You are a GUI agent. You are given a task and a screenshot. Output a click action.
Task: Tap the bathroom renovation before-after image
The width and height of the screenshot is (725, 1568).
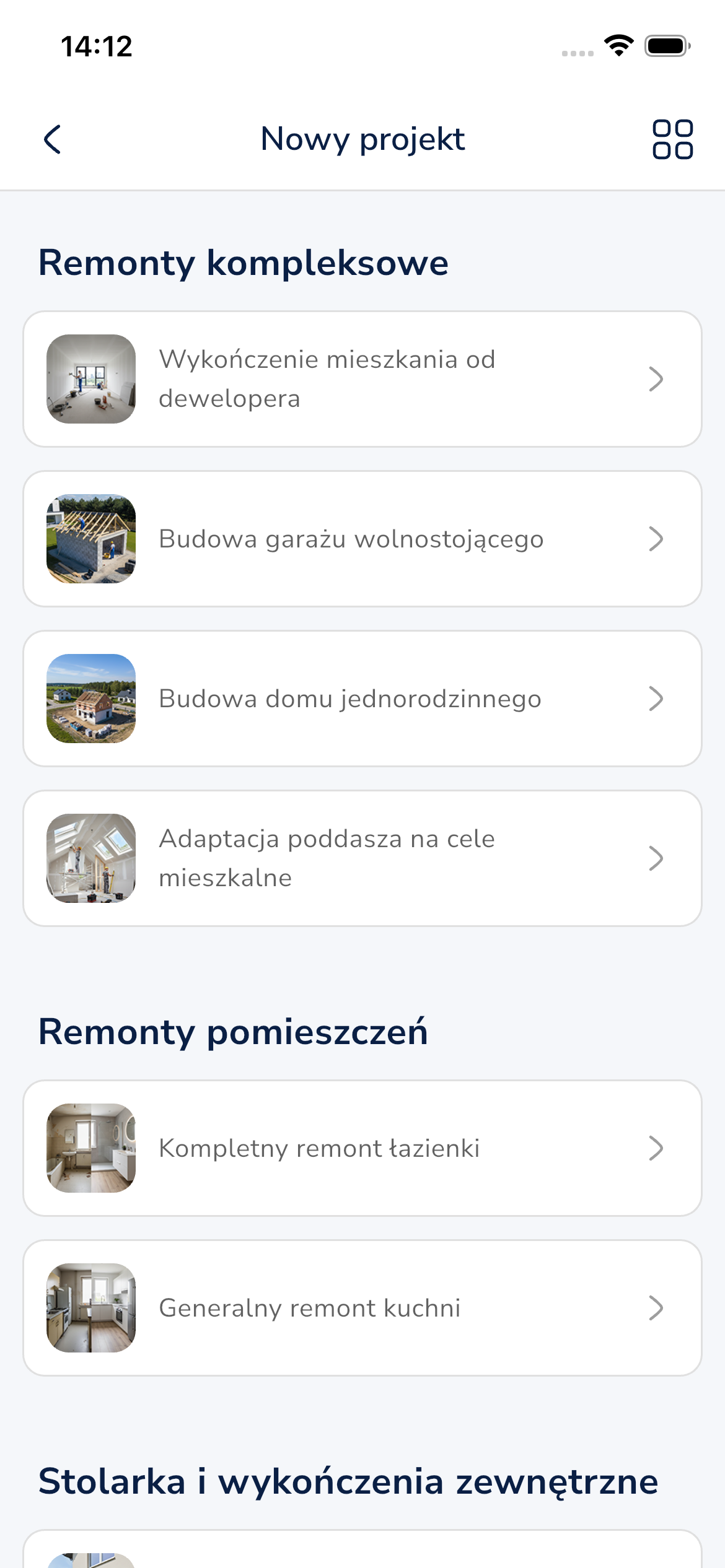(x=90, y=1148)
